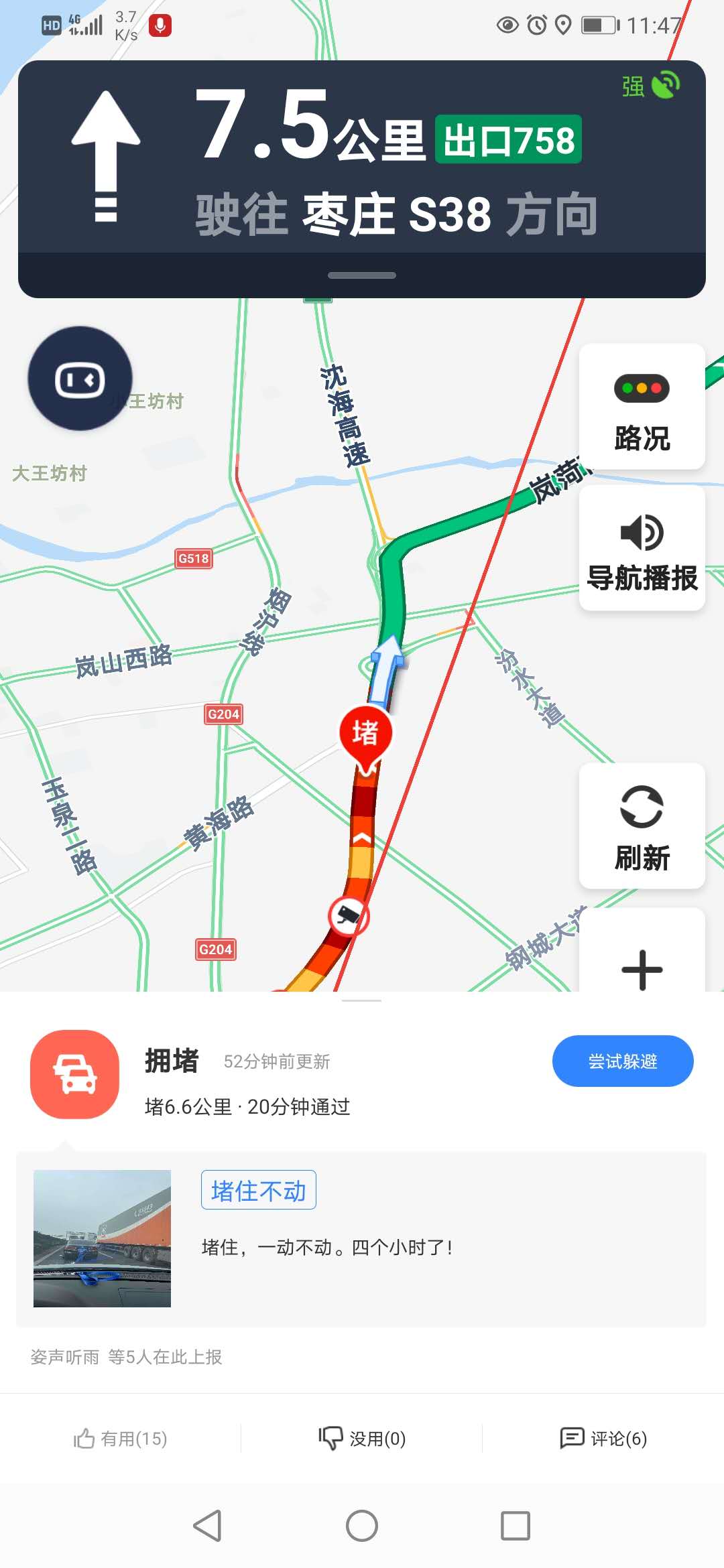Tap 尝试躲避 to avoid the congestion
This screenshot has height=1568, width=724.
[622, 1061]
